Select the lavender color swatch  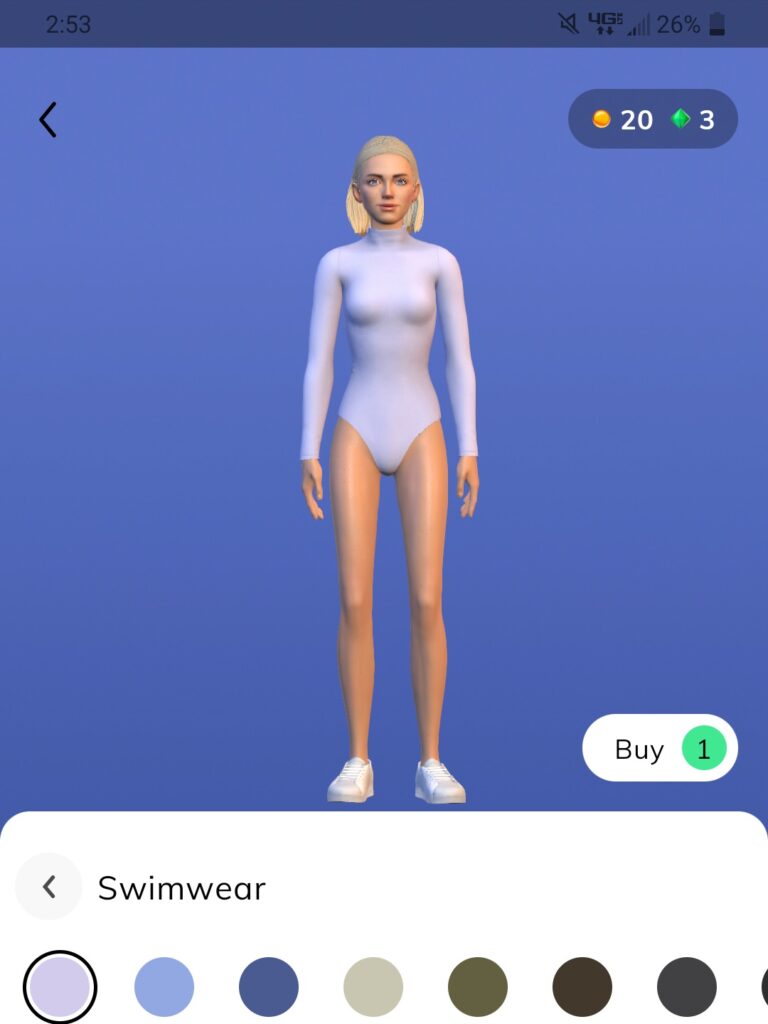pyautogui.click(x=60, y=987)
